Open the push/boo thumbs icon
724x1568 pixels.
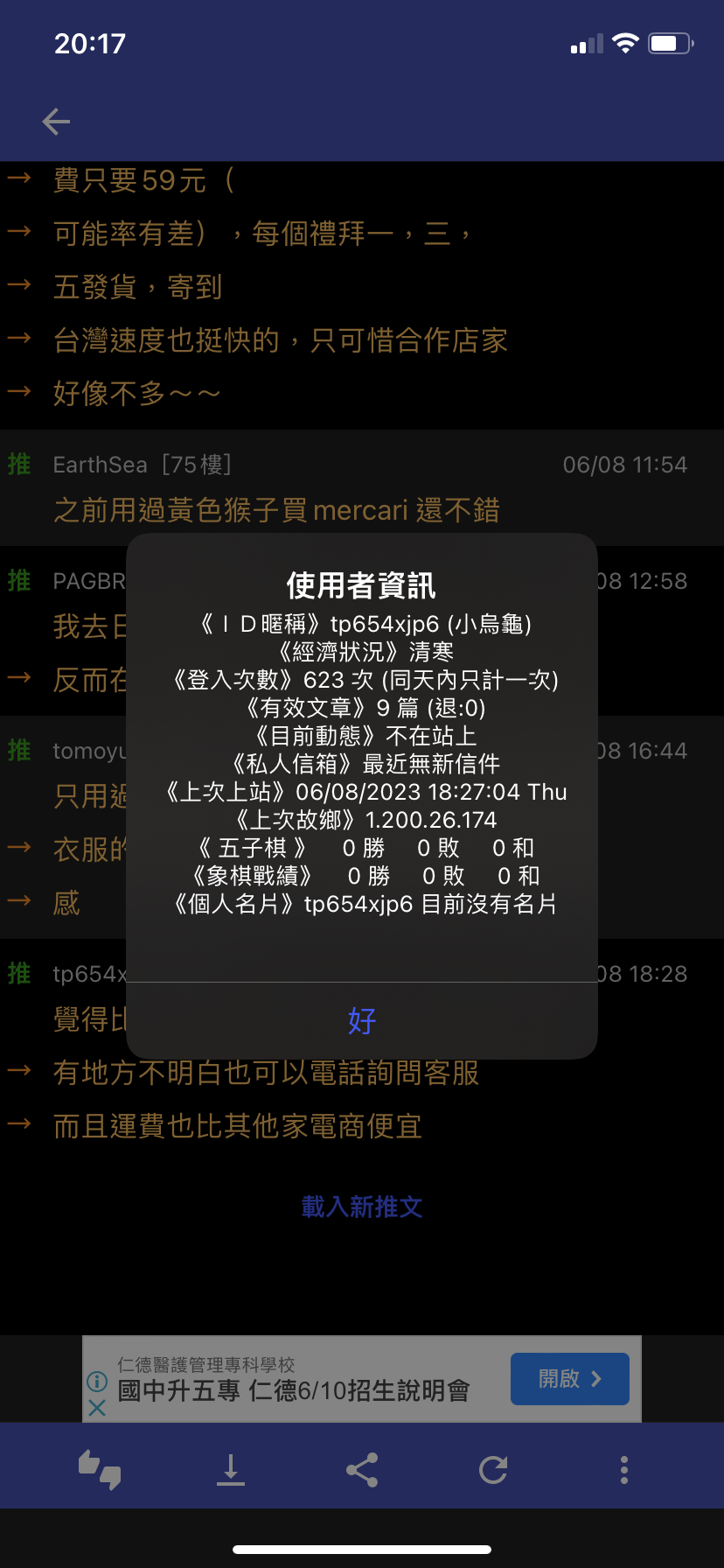click(x=100, y=1470)
